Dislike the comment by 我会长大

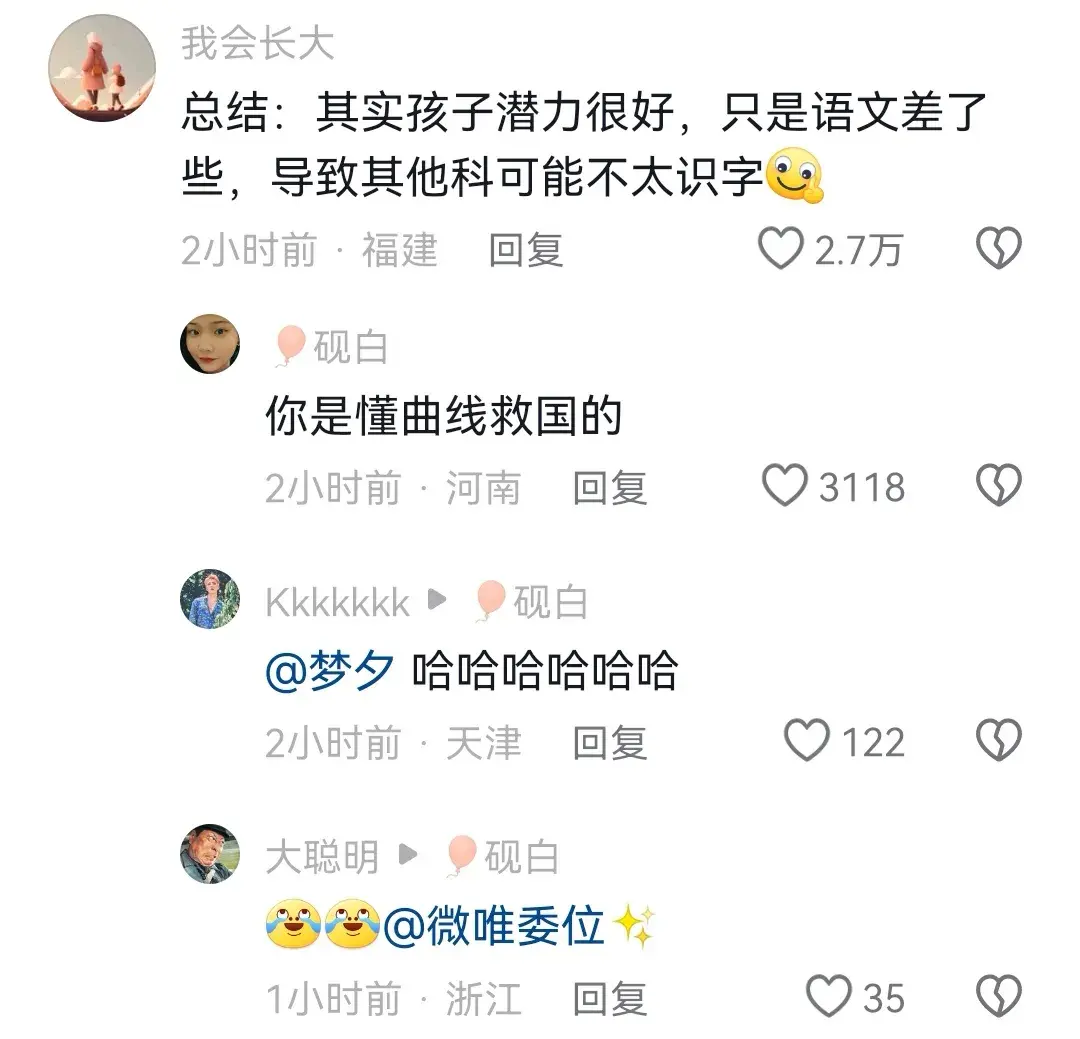(997, 249)
